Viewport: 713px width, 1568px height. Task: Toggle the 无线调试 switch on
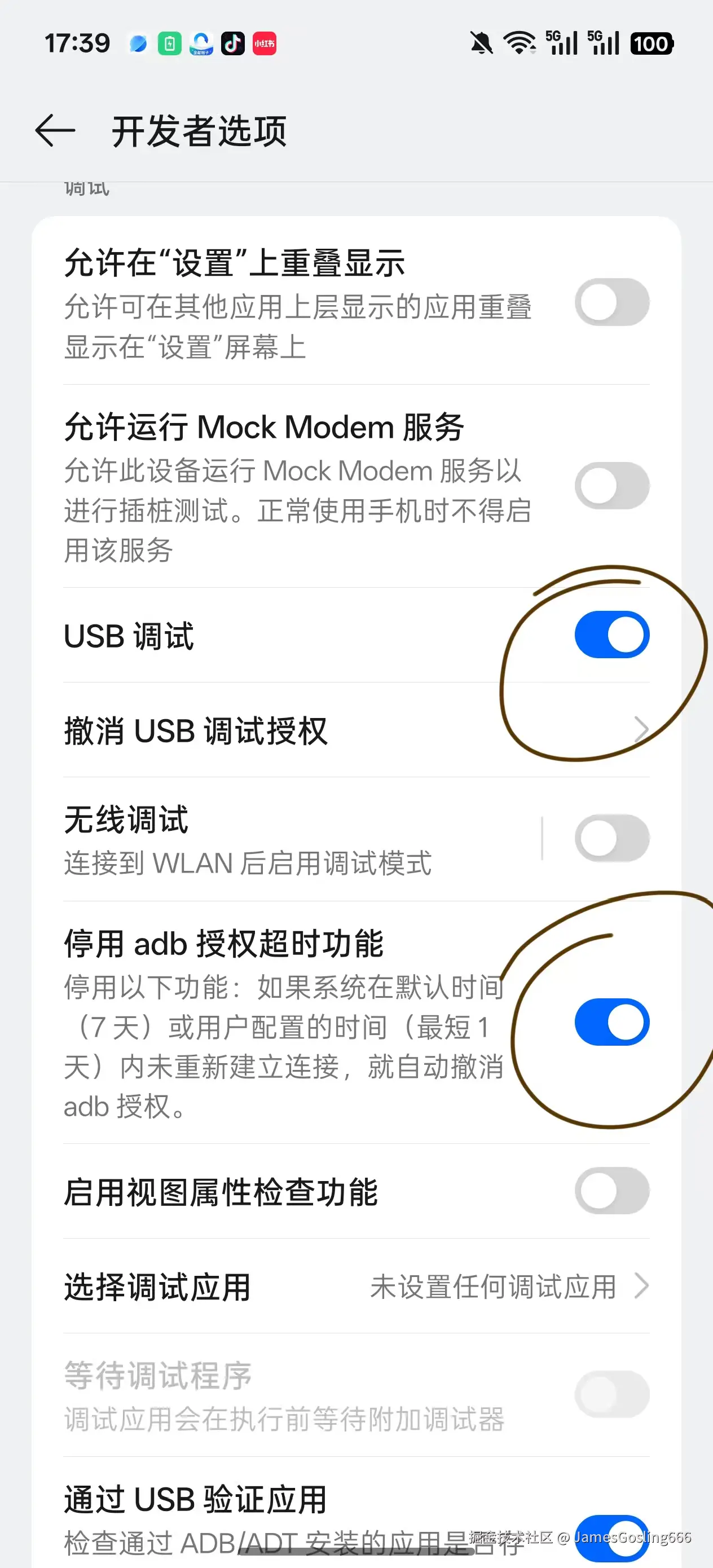(x=611, y=839)
